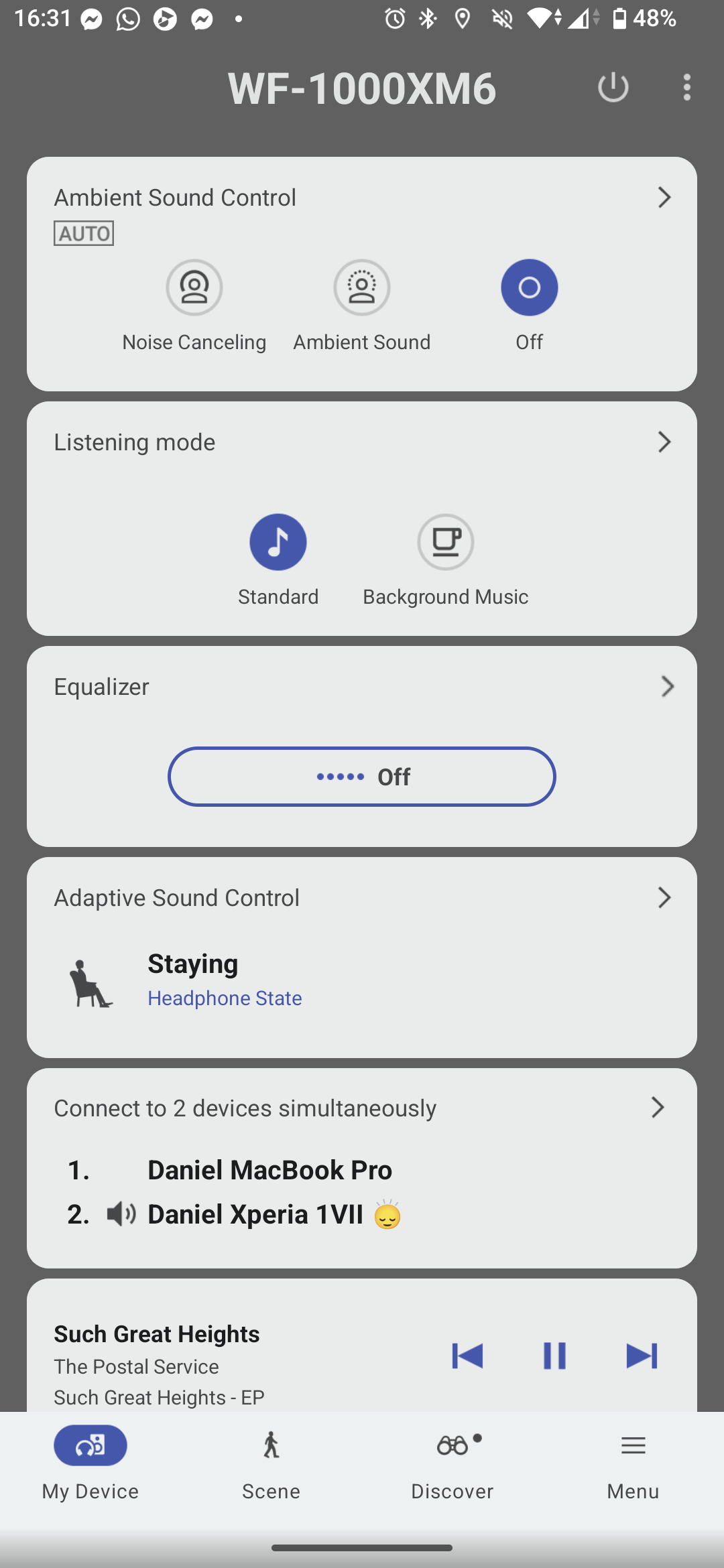
Task: Tap the Equalizer Off preset button
Action: [x=362, y=777]
